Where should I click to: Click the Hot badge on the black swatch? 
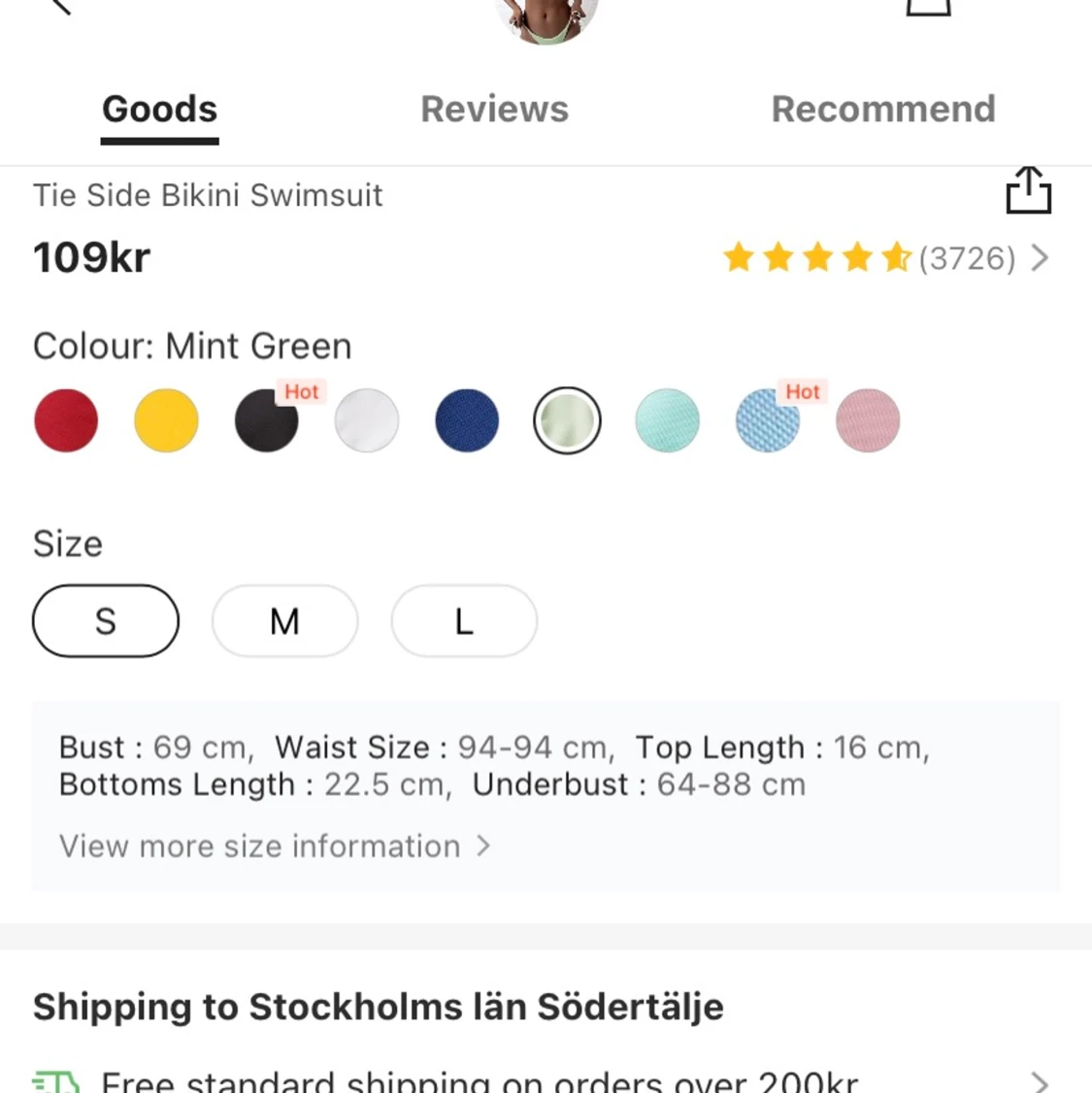[302, 392]
